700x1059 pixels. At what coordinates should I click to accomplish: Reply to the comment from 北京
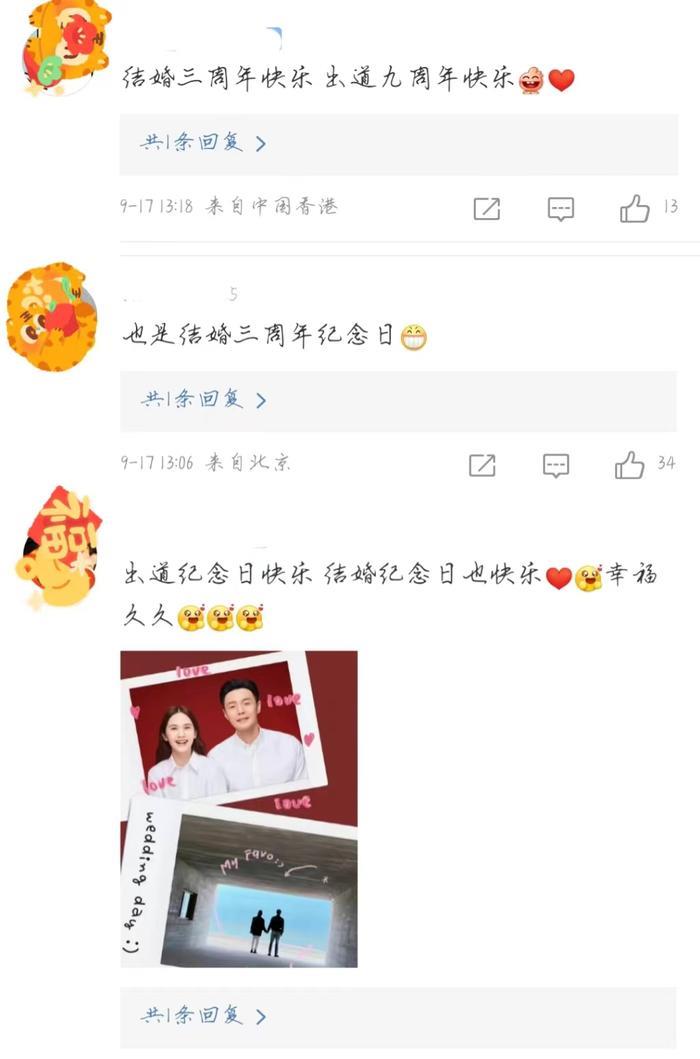point(556,465)
